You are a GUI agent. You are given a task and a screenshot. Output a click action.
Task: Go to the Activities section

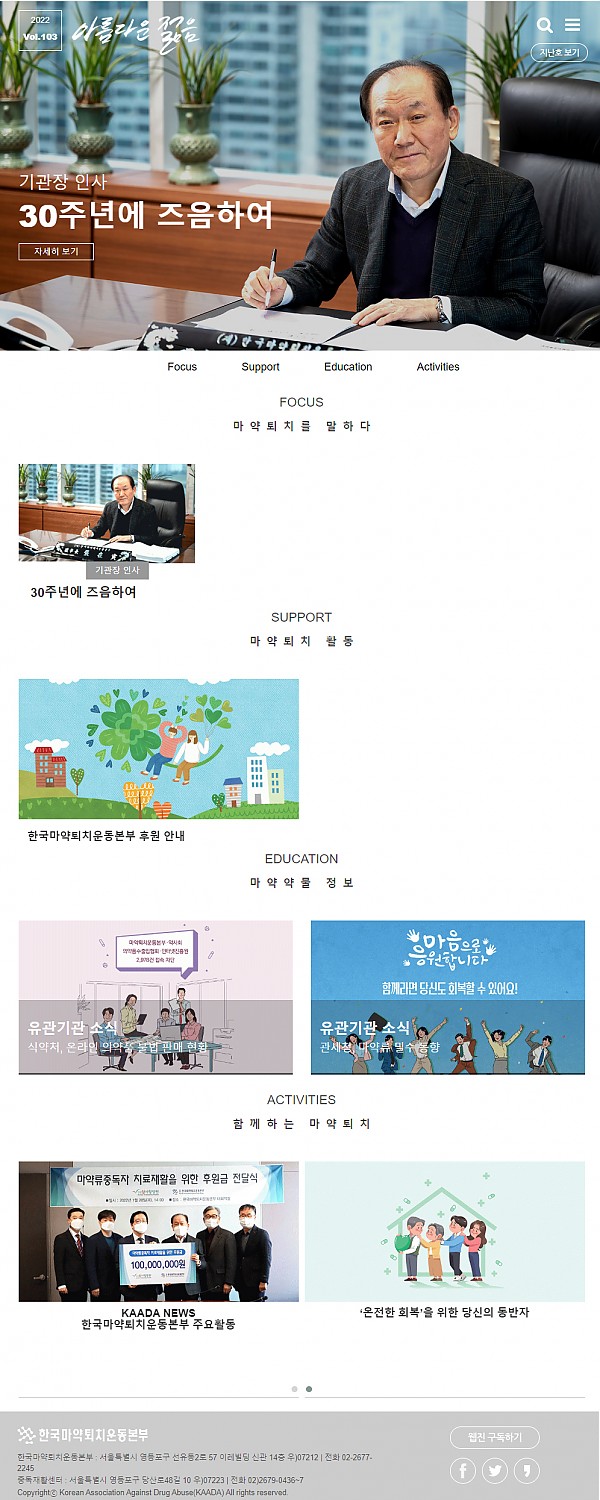438,367
